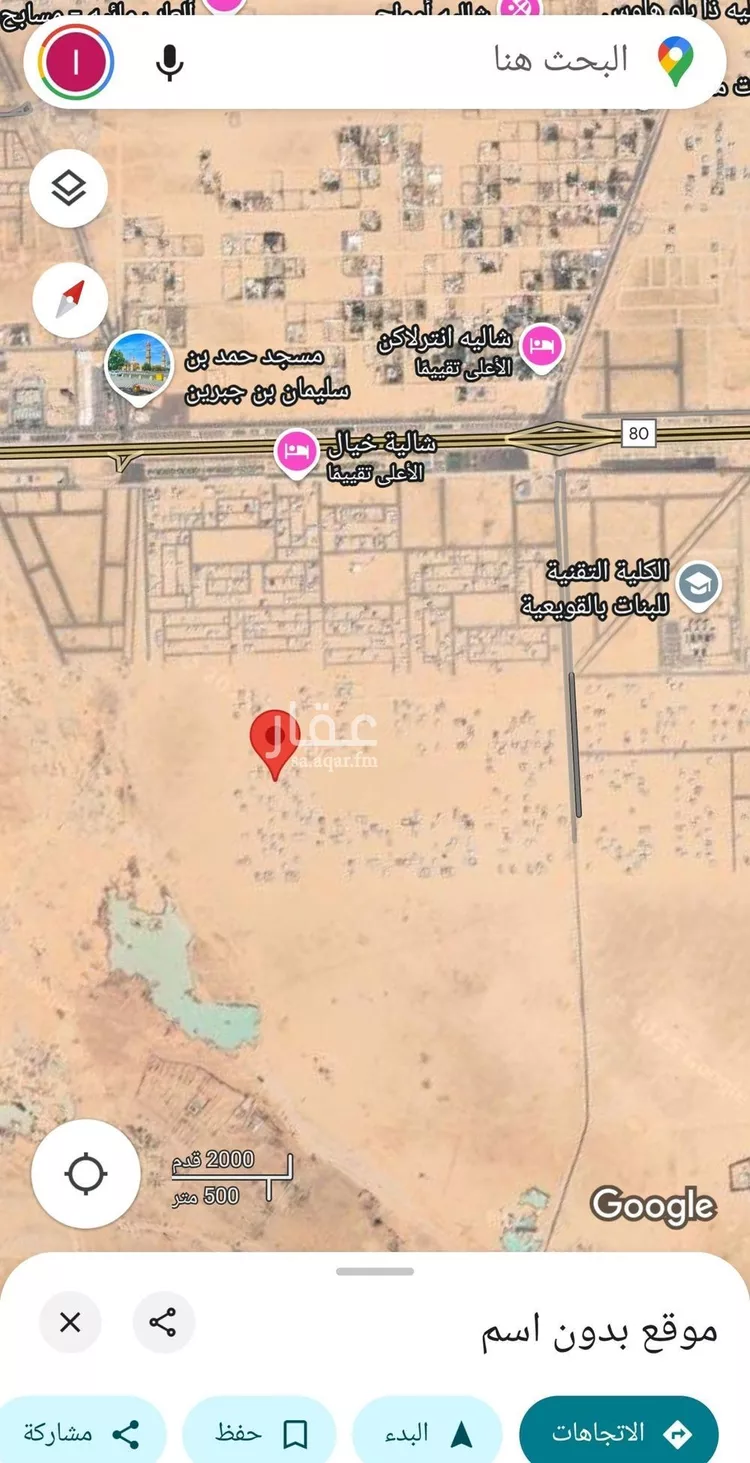
Task: Share the location with the round share icon
Action: 163,1322
